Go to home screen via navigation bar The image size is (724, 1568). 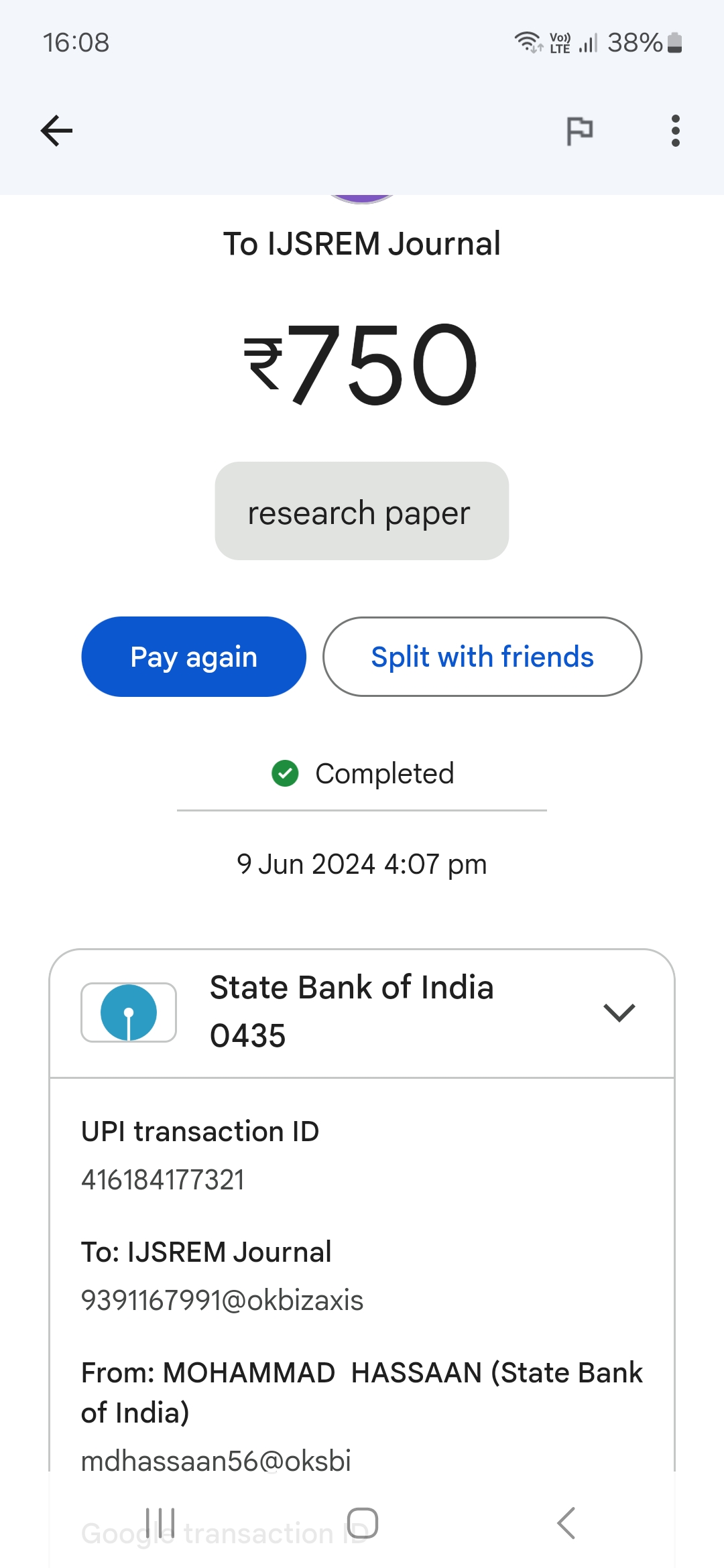click(363, 1523)
